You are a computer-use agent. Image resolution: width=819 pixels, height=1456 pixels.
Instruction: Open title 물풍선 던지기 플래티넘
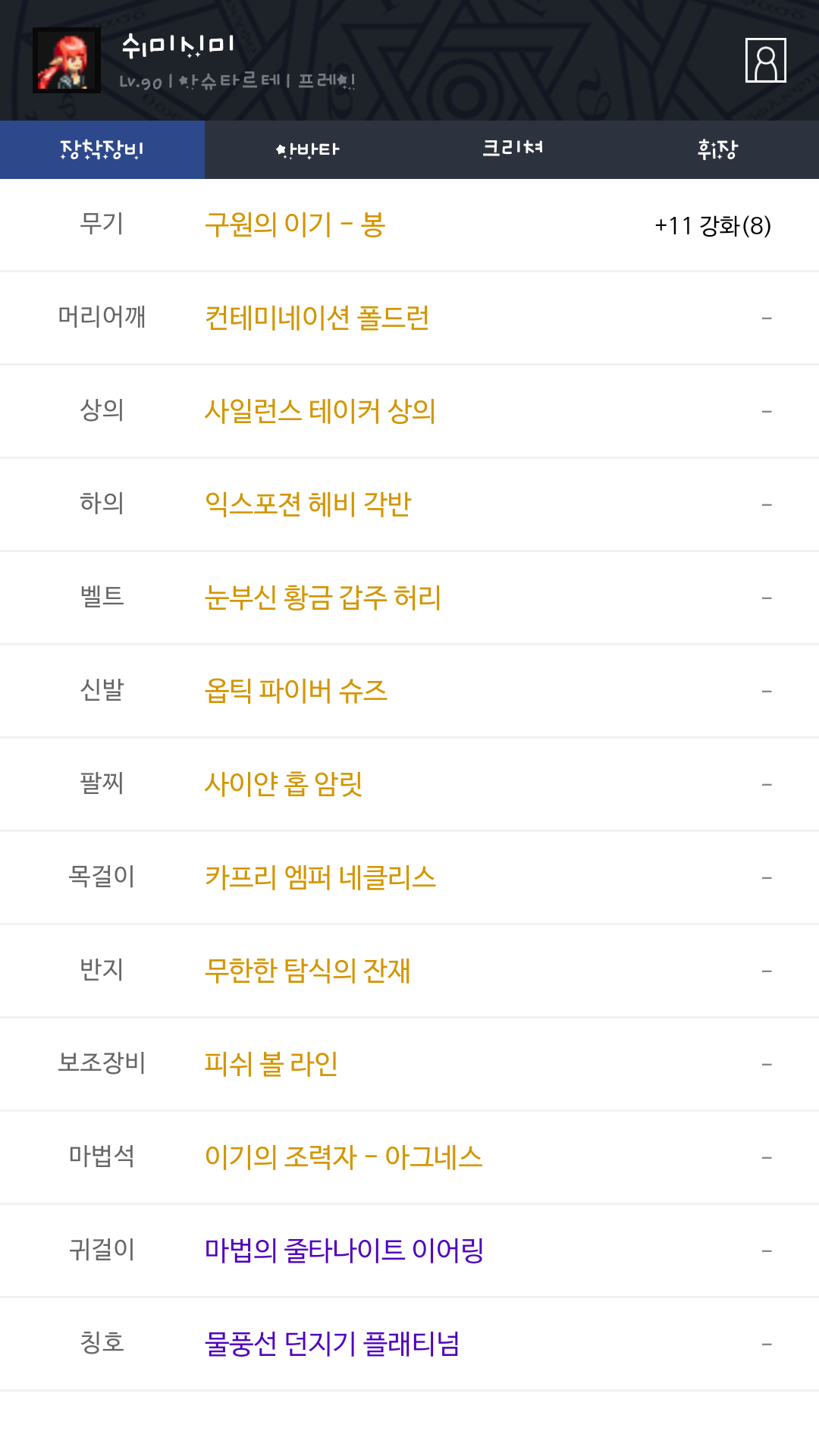point(332,1344)
